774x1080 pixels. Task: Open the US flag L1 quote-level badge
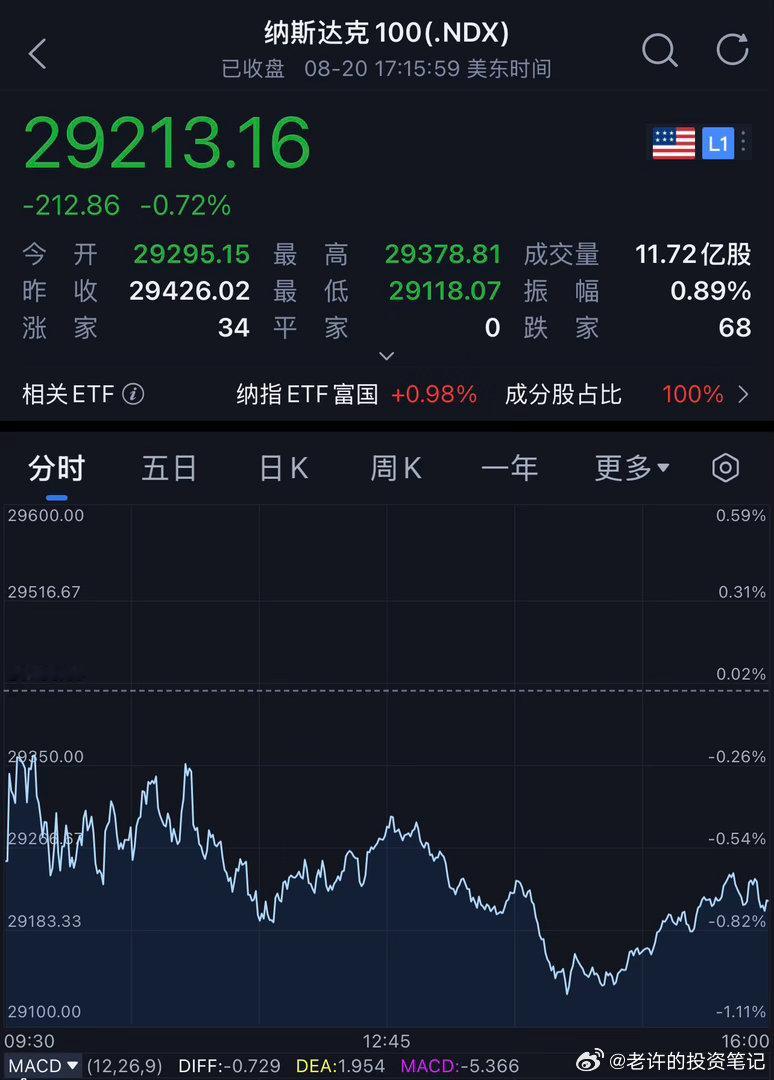tap(699, 143)
